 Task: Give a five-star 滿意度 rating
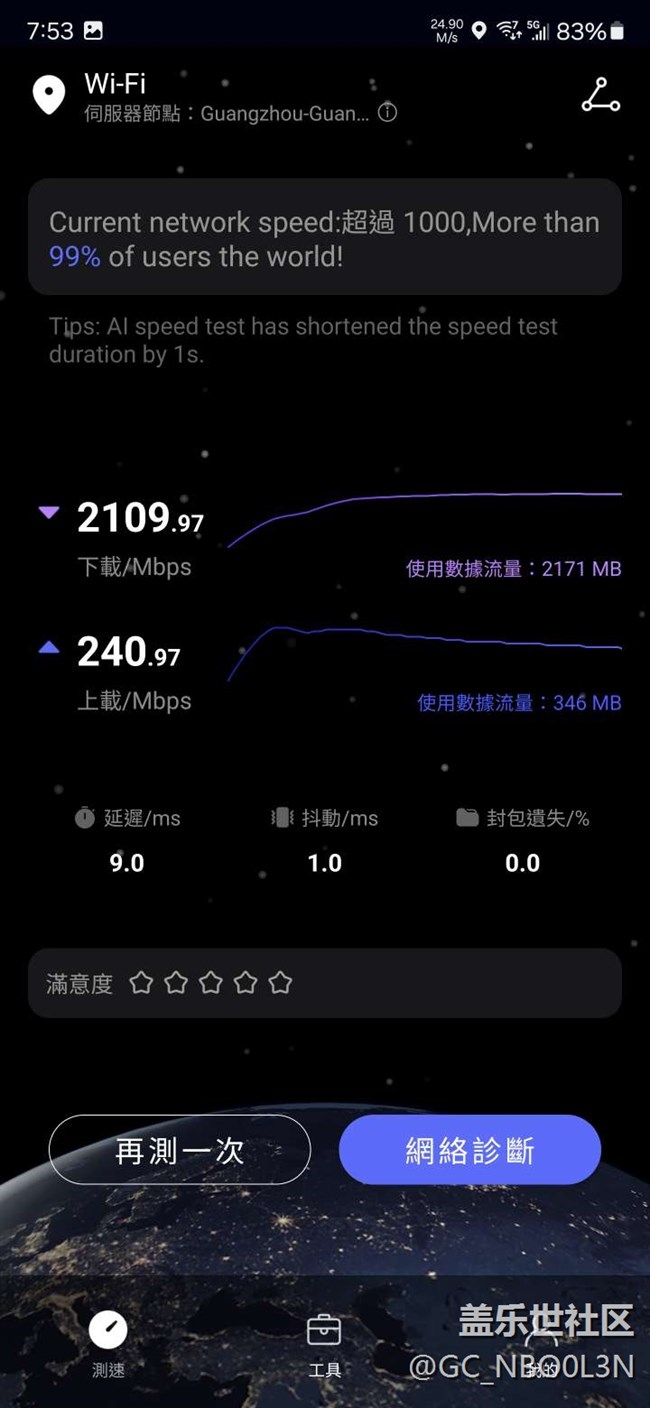(280, 983)
